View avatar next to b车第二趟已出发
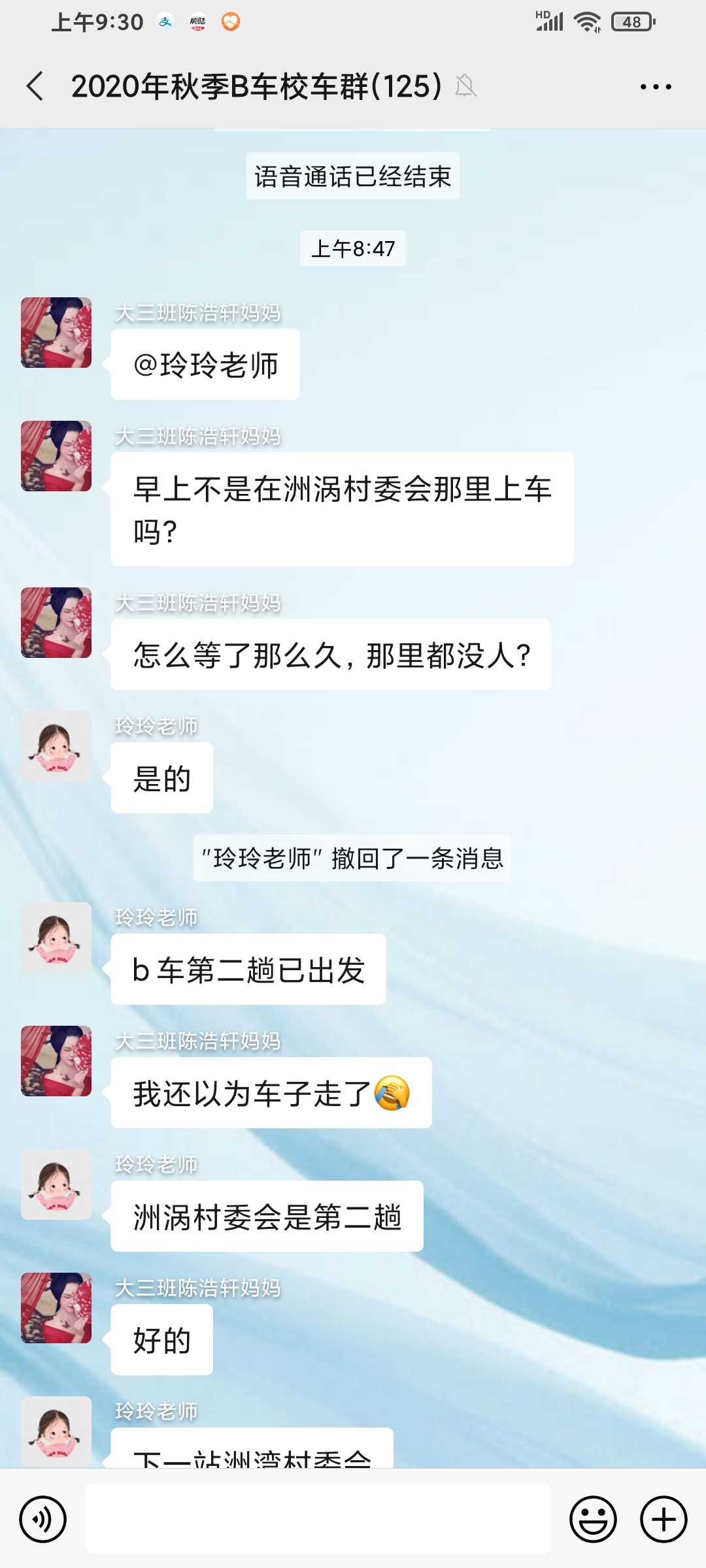 pos(56,938)
